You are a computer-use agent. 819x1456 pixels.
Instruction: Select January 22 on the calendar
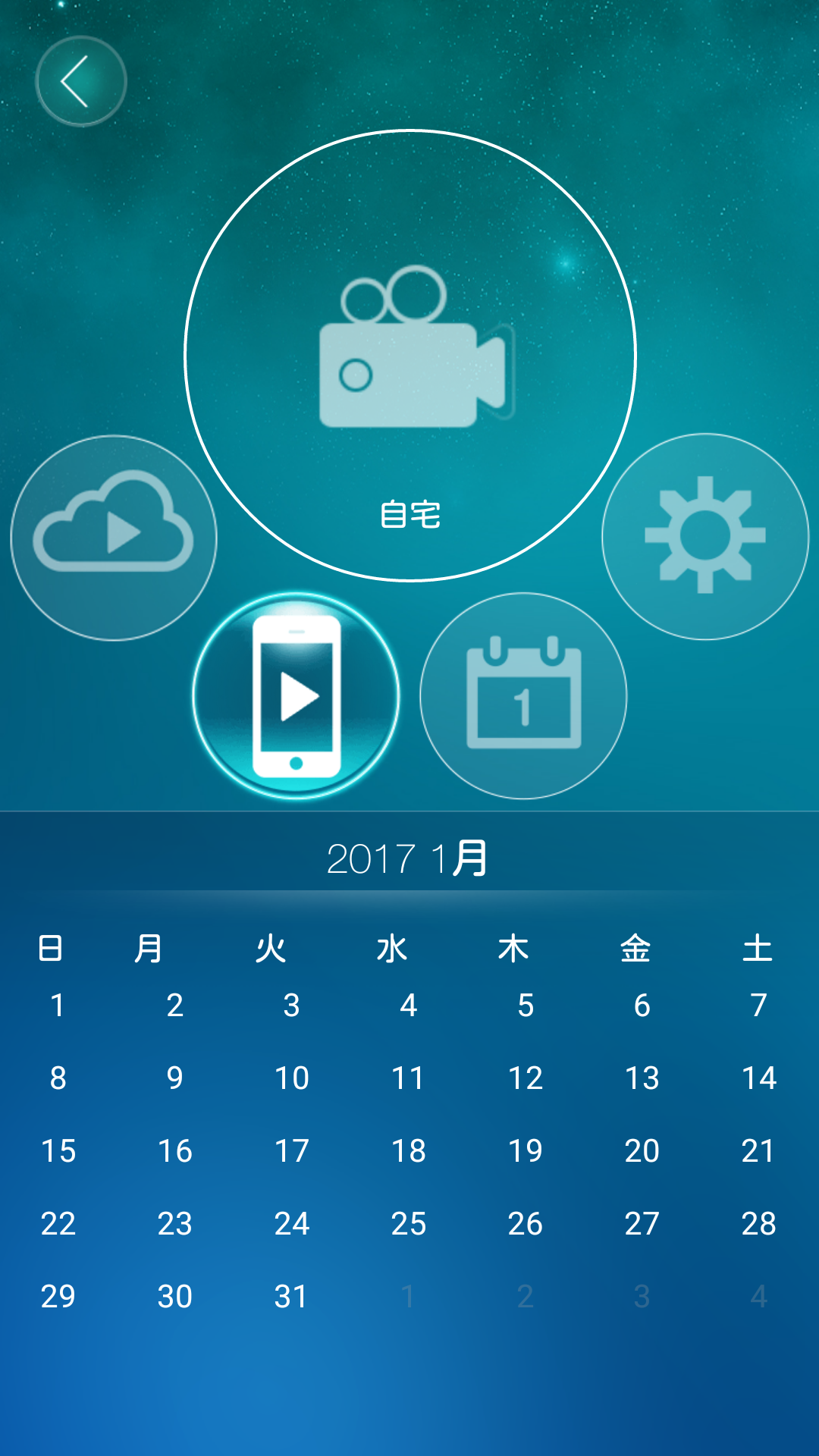coord(58,1223)
